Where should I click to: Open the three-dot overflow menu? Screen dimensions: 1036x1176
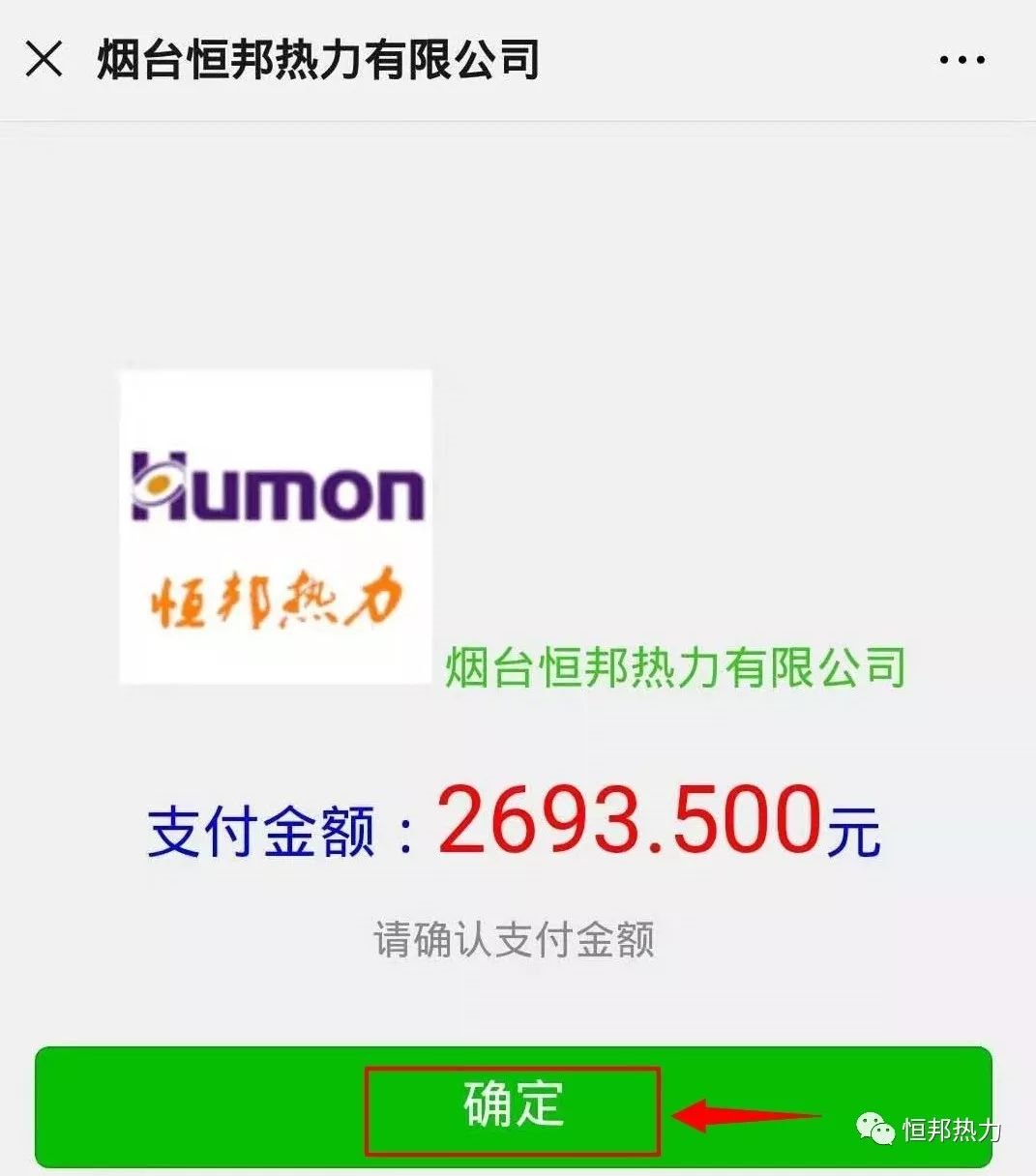pos(962,60)
